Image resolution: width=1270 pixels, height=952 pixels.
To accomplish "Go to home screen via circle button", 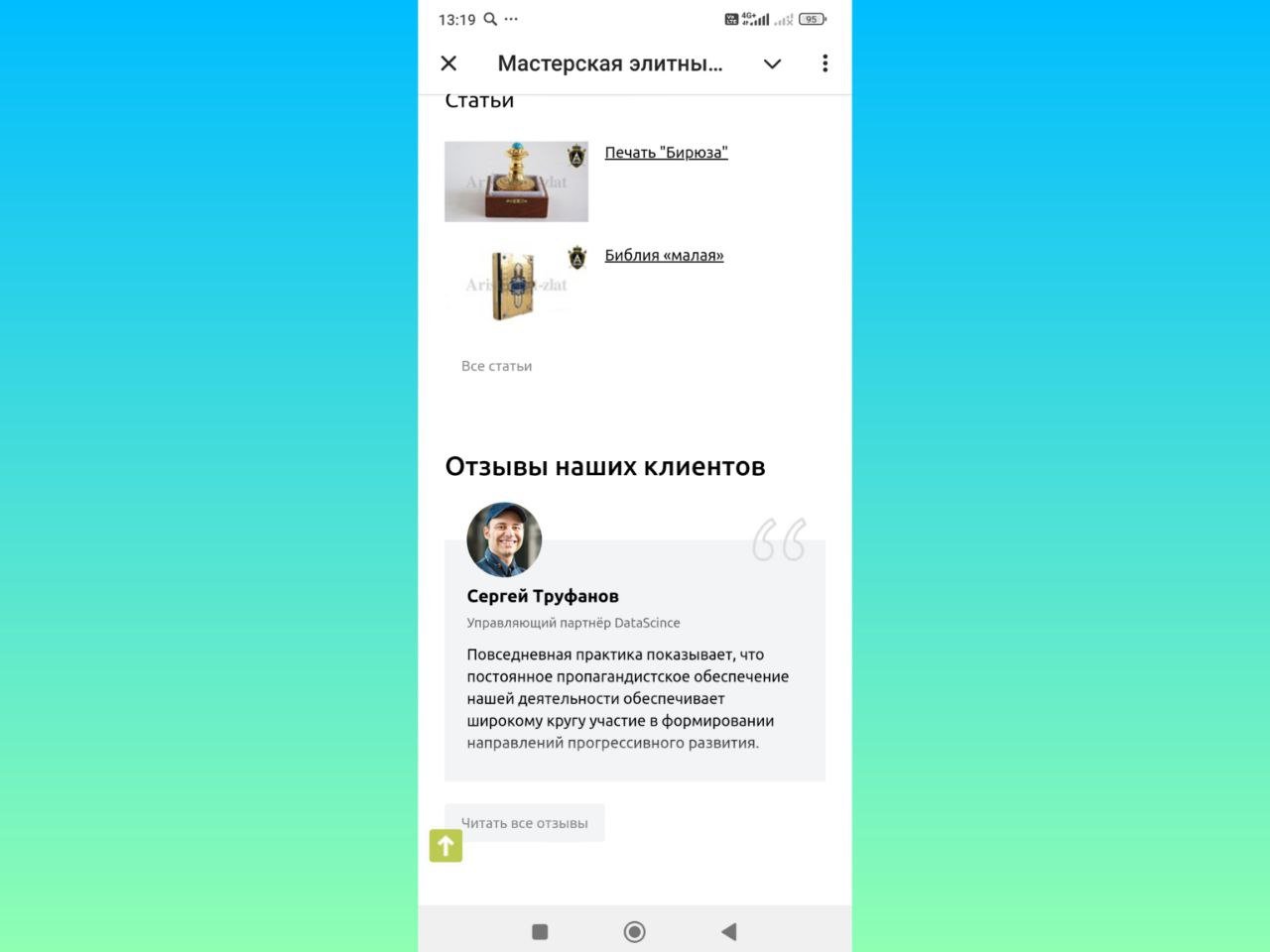I will pyautogui.click(x=635, y=931).
